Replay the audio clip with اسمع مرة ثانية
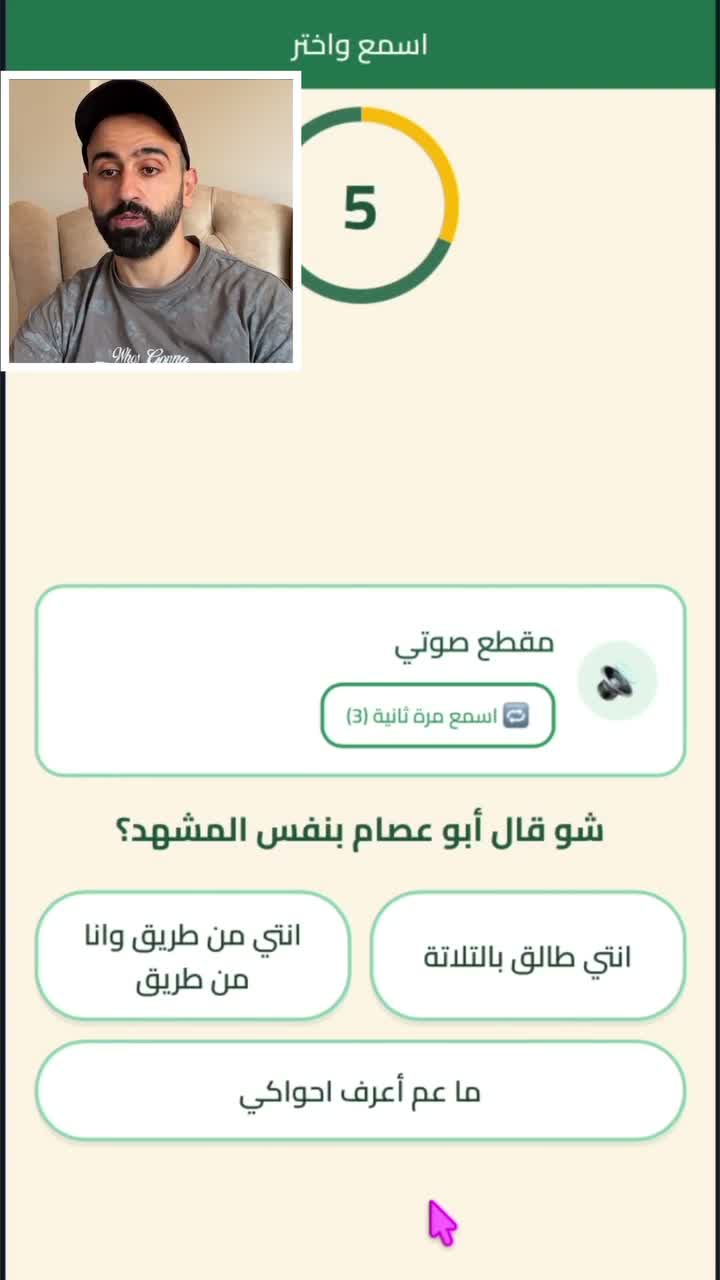Viewport: 720px width, 1280px height. pos(438,715)
